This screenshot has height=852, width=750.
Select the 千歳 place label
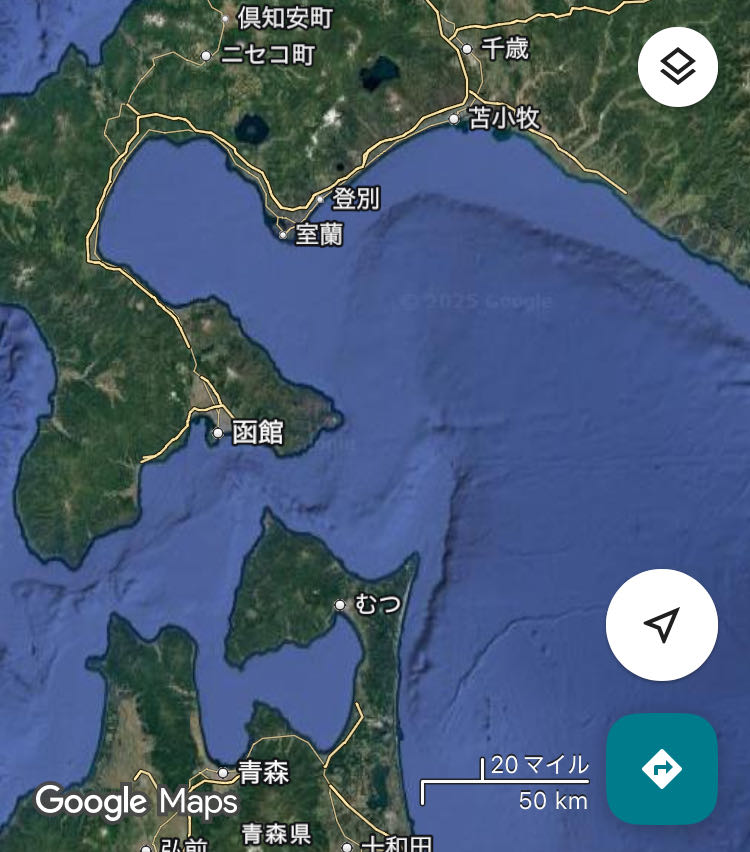(504, 48)
